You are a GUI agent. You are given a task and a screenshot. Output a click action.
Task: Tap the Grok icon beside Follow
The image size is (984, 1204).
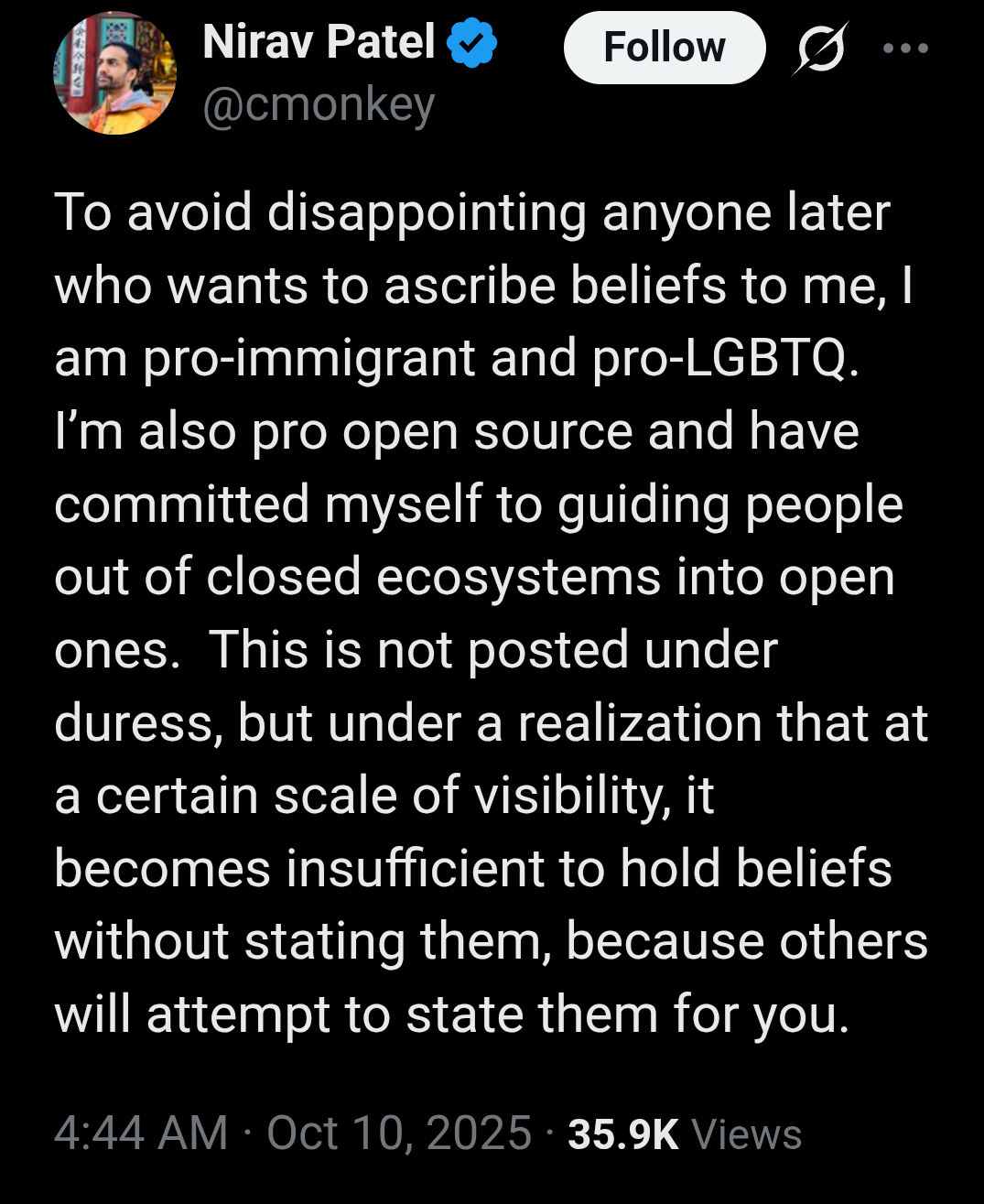coord(821,49)
